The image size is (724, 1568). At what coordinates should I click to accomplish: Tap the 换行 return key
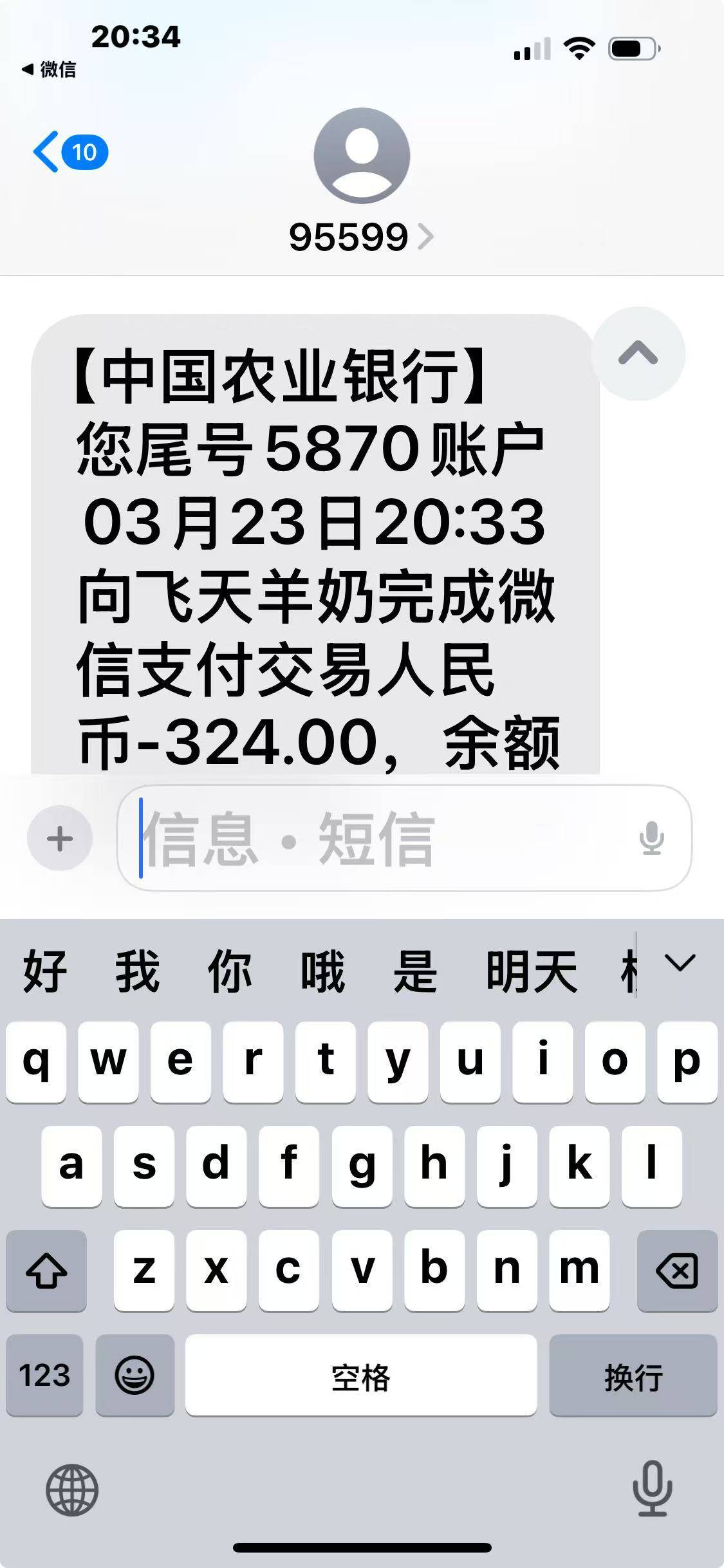click(x=633, y=1376)
